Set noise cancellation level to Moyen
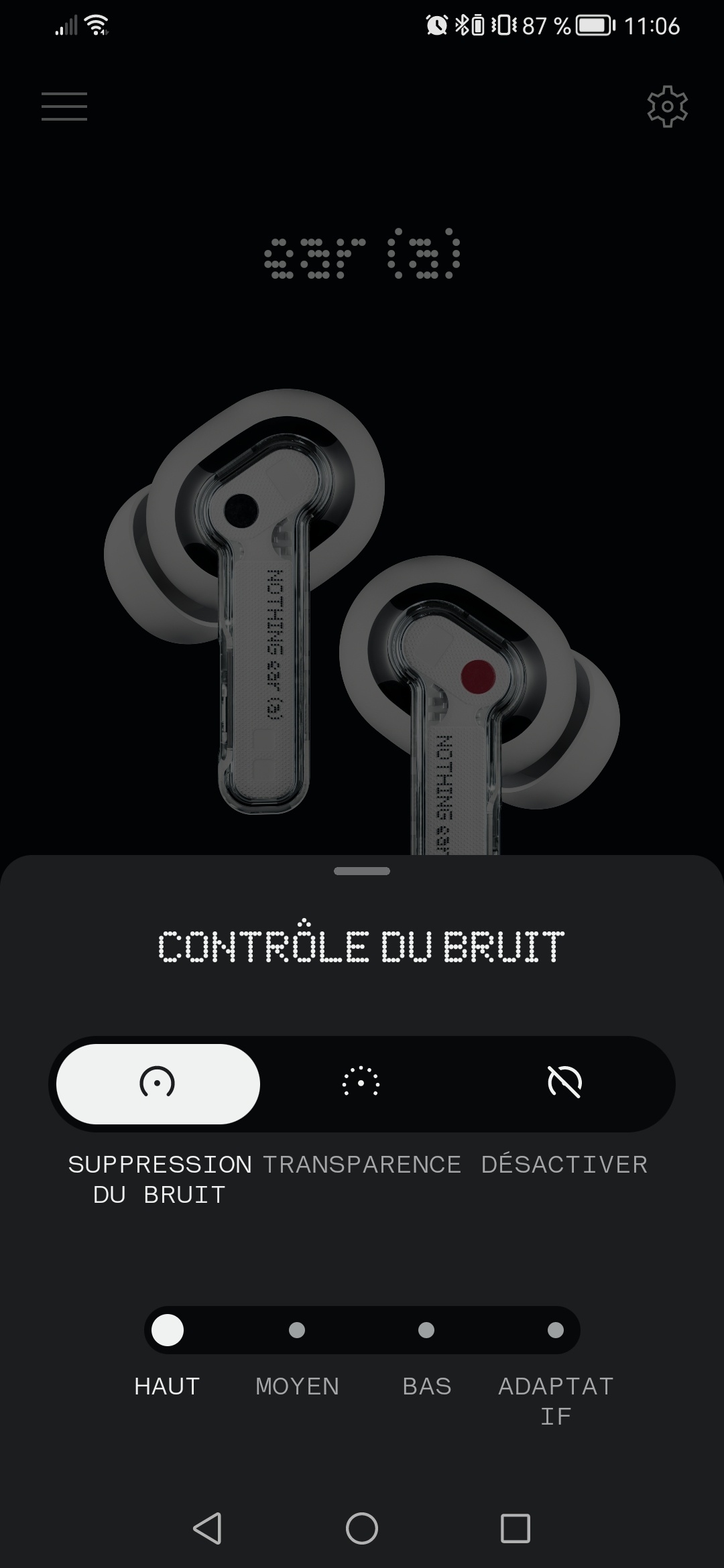Image resolution: width=724 pixels, height=1568 pixels. click(297, 1330)
